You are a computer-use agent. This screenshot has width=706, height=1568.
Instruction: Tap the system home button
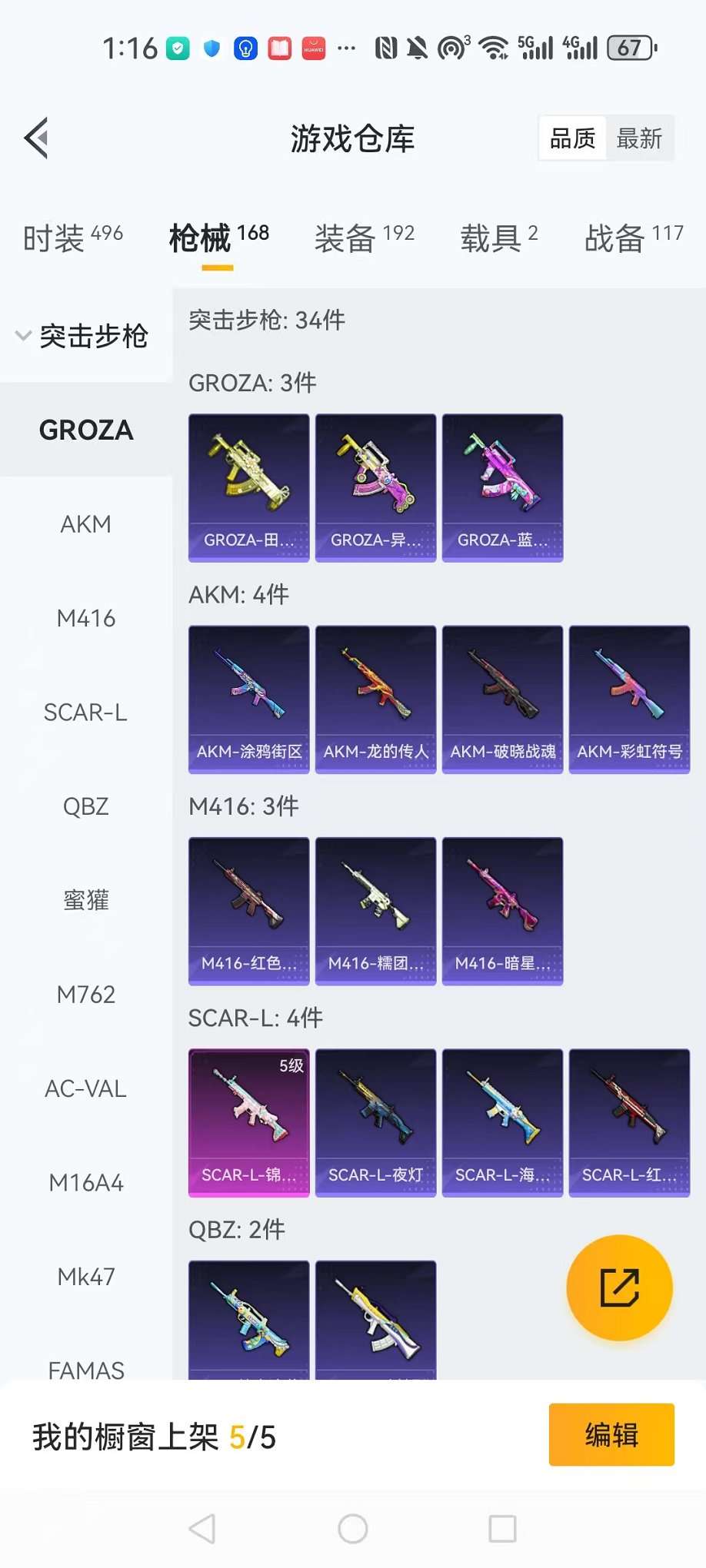353,1529
